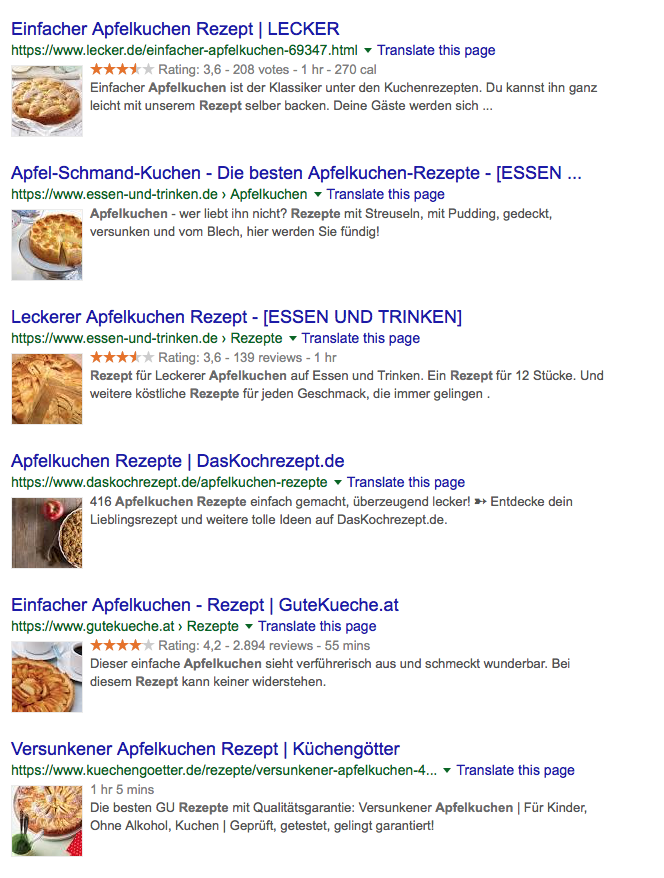Expand dropdown arrow next to lecker.de URL
Viewport: 664px width, 878px height.
coord(368,50)
